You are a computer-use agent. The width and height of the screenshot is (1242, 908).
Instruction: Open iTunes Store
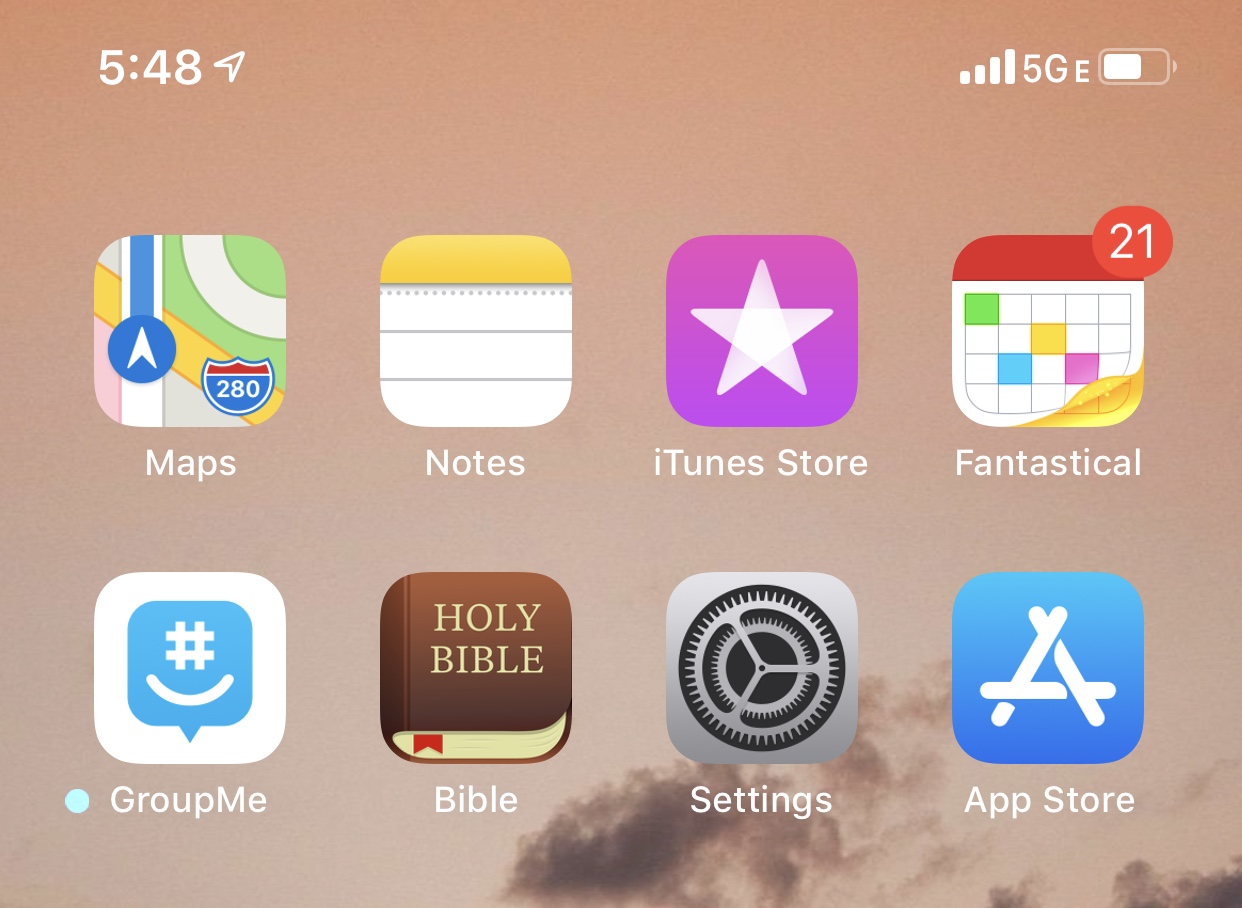point(762,331)
